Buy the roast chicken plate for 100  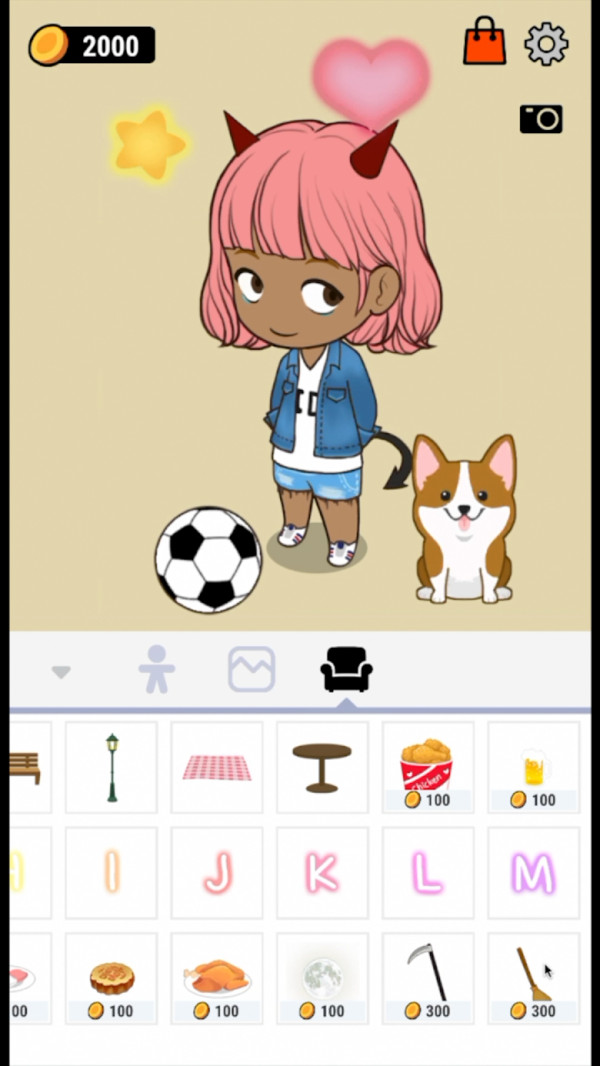pyautogui.click(x=217, y=979)
